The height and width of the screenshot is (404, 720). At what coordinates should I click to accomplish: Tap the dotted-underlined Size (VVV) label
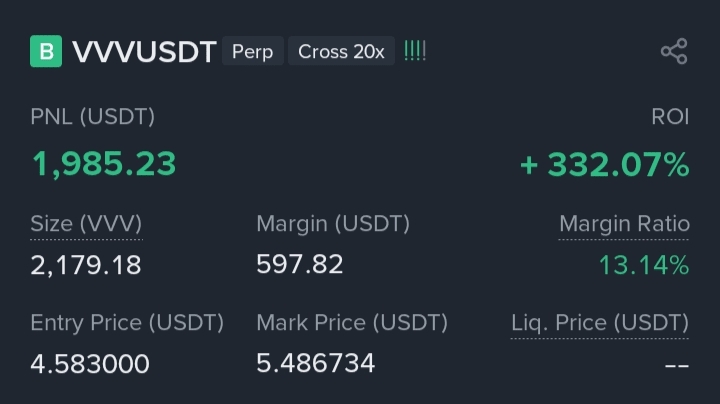(x=86, y=224)
